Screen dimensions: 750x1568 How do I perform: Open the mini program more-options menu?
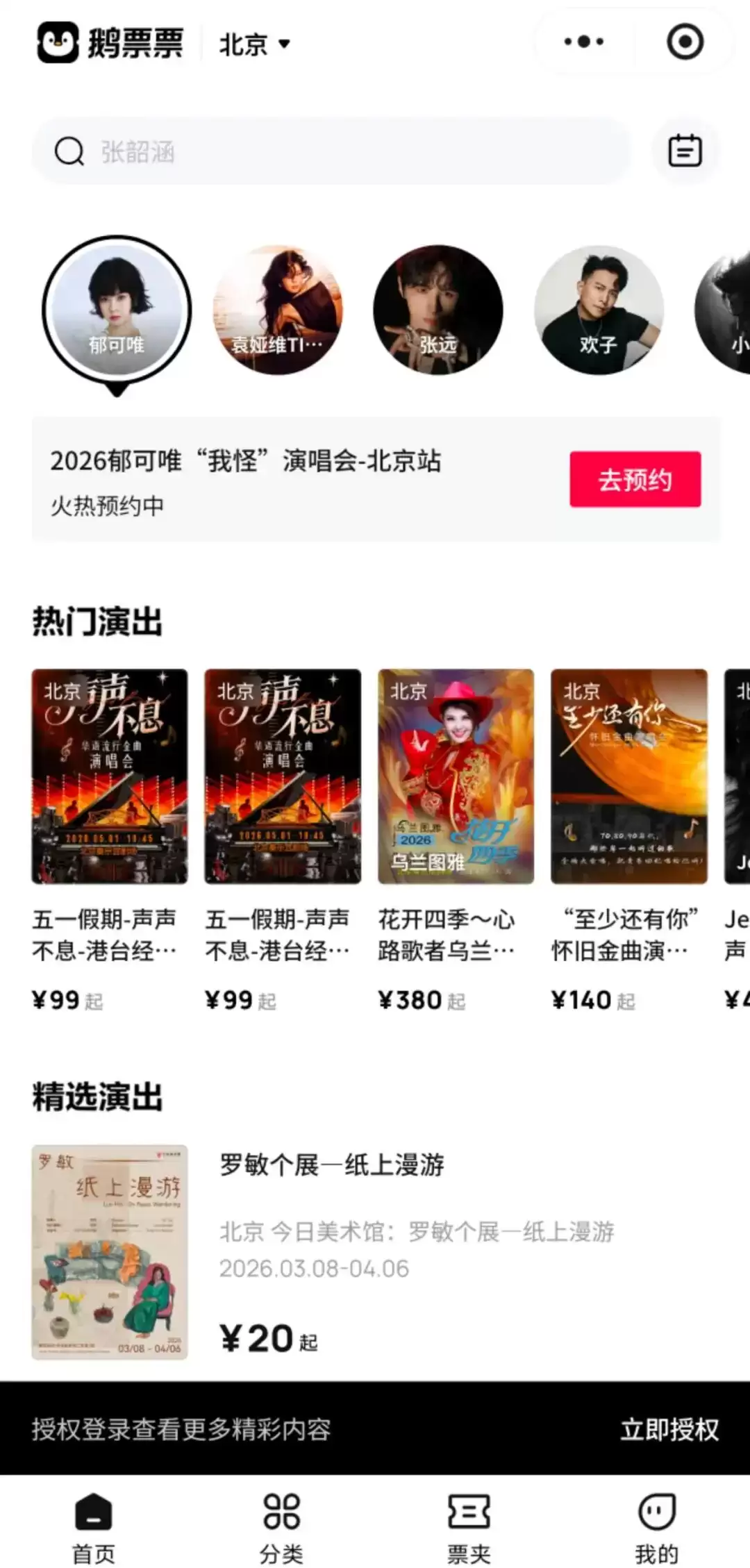(x=583, y=42)
